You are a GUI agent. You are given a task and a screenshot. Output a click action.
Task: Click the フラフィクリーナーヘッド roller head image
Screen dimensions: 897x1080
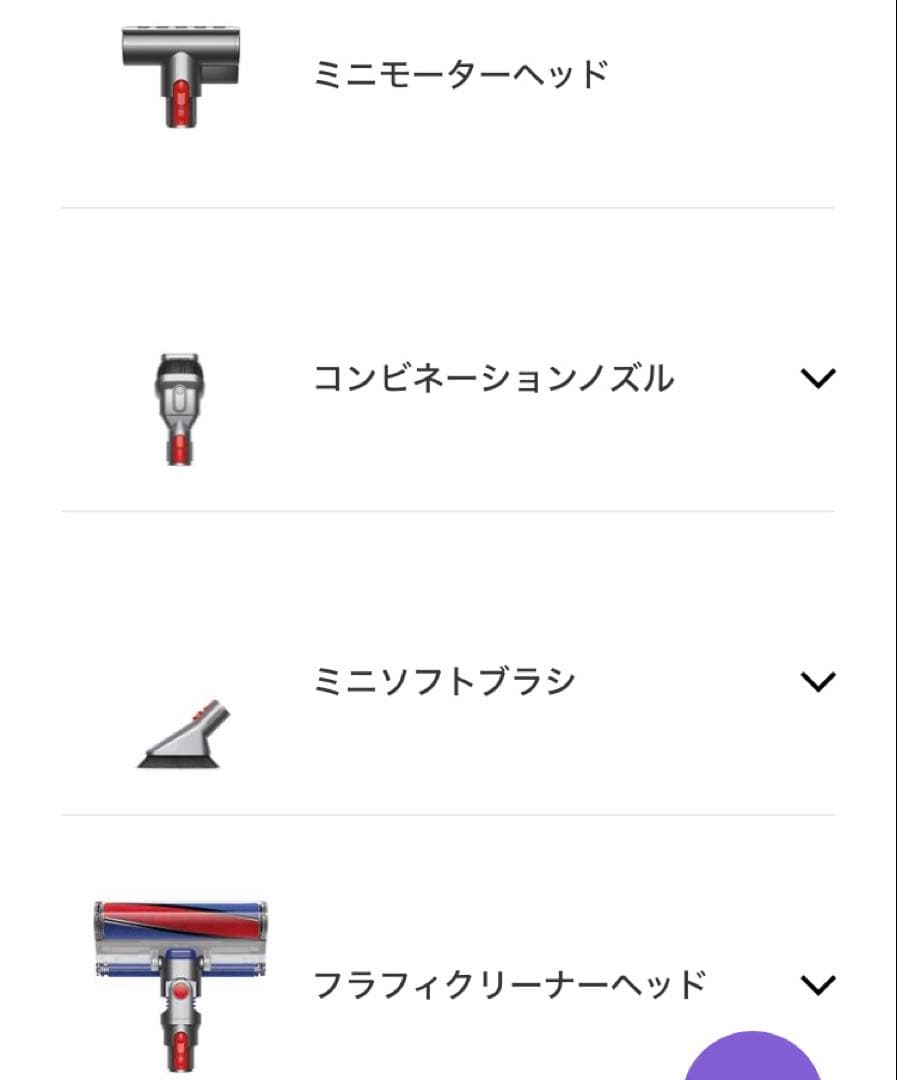pyautogui.click(x=180, y=965)
